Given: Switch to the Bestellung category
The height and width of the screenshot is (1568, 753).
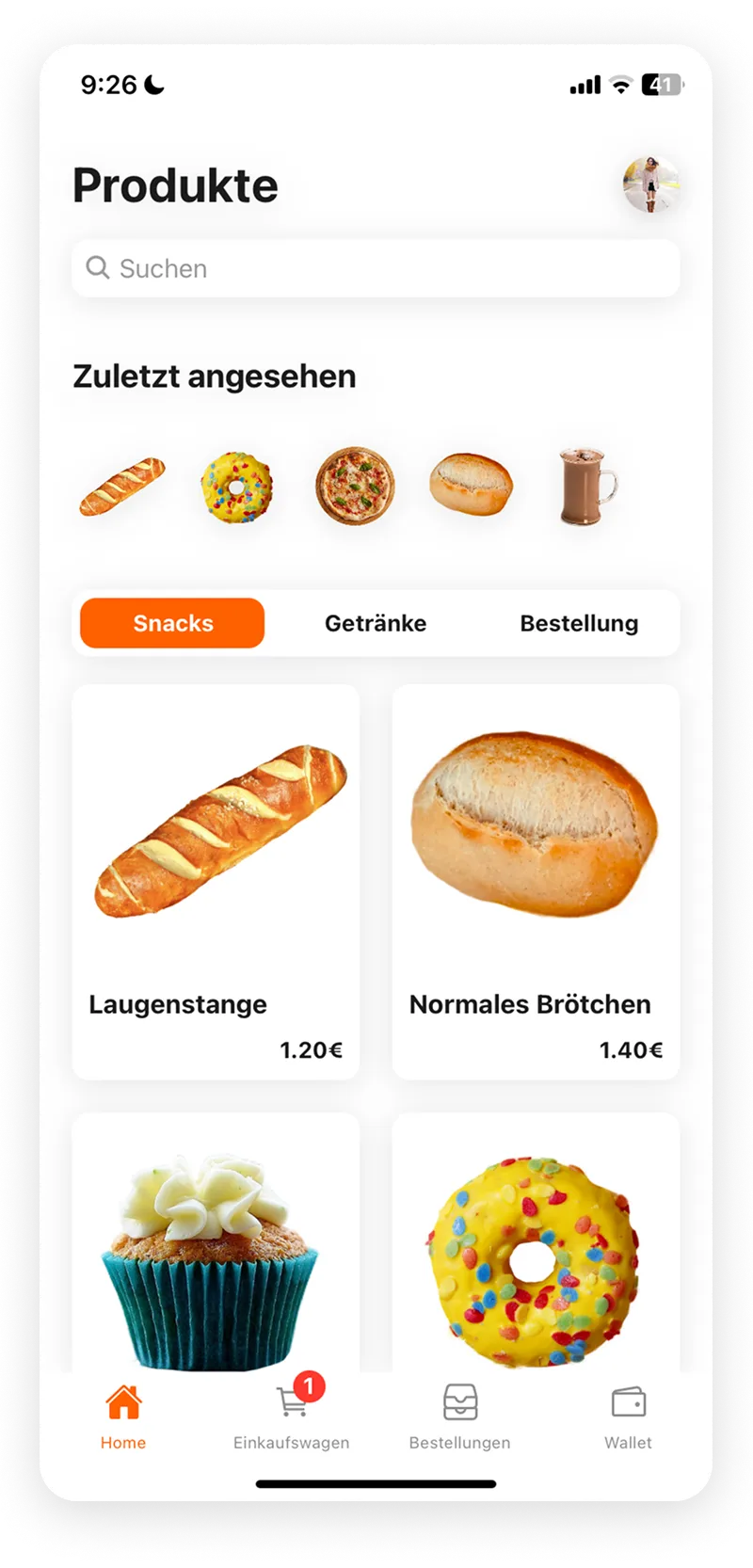Looking at the screenshot, I should point(579,623).
